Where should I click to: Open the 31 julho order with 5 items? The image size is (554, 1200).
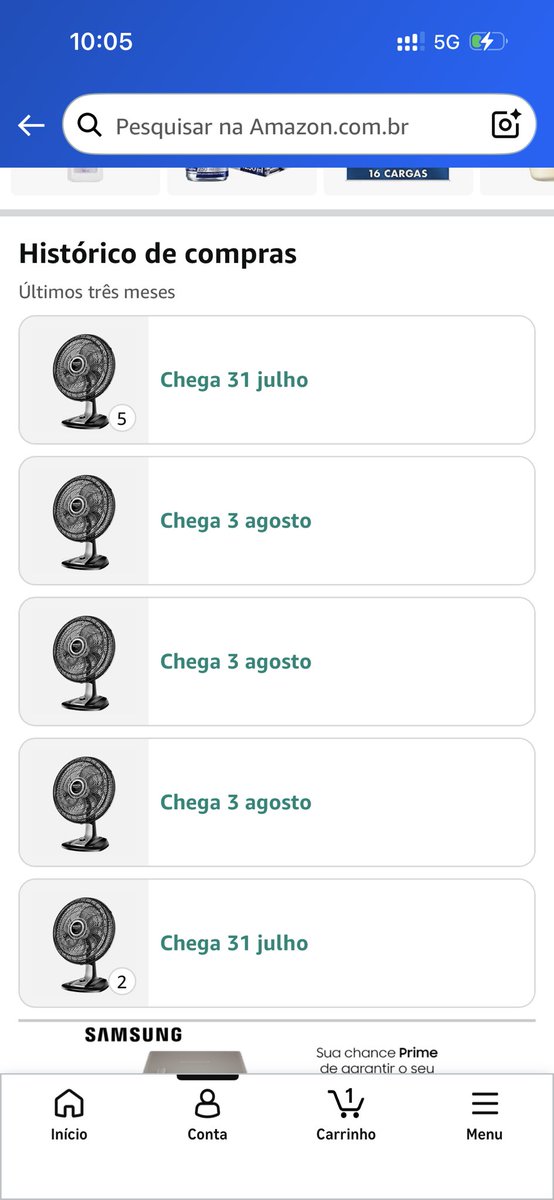(x=277, y=380)
